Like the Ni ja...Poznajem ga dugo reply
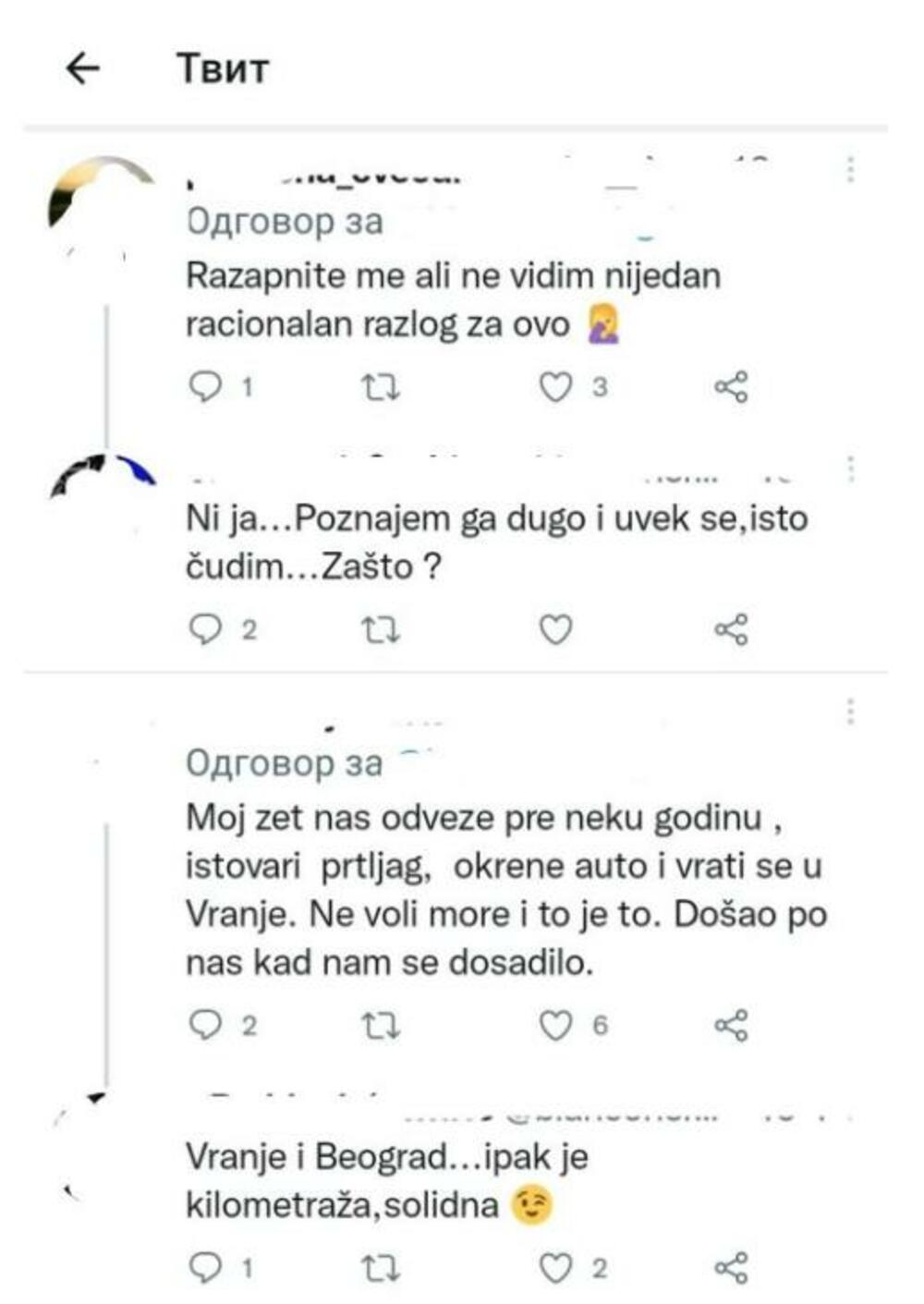 [555, 630]
